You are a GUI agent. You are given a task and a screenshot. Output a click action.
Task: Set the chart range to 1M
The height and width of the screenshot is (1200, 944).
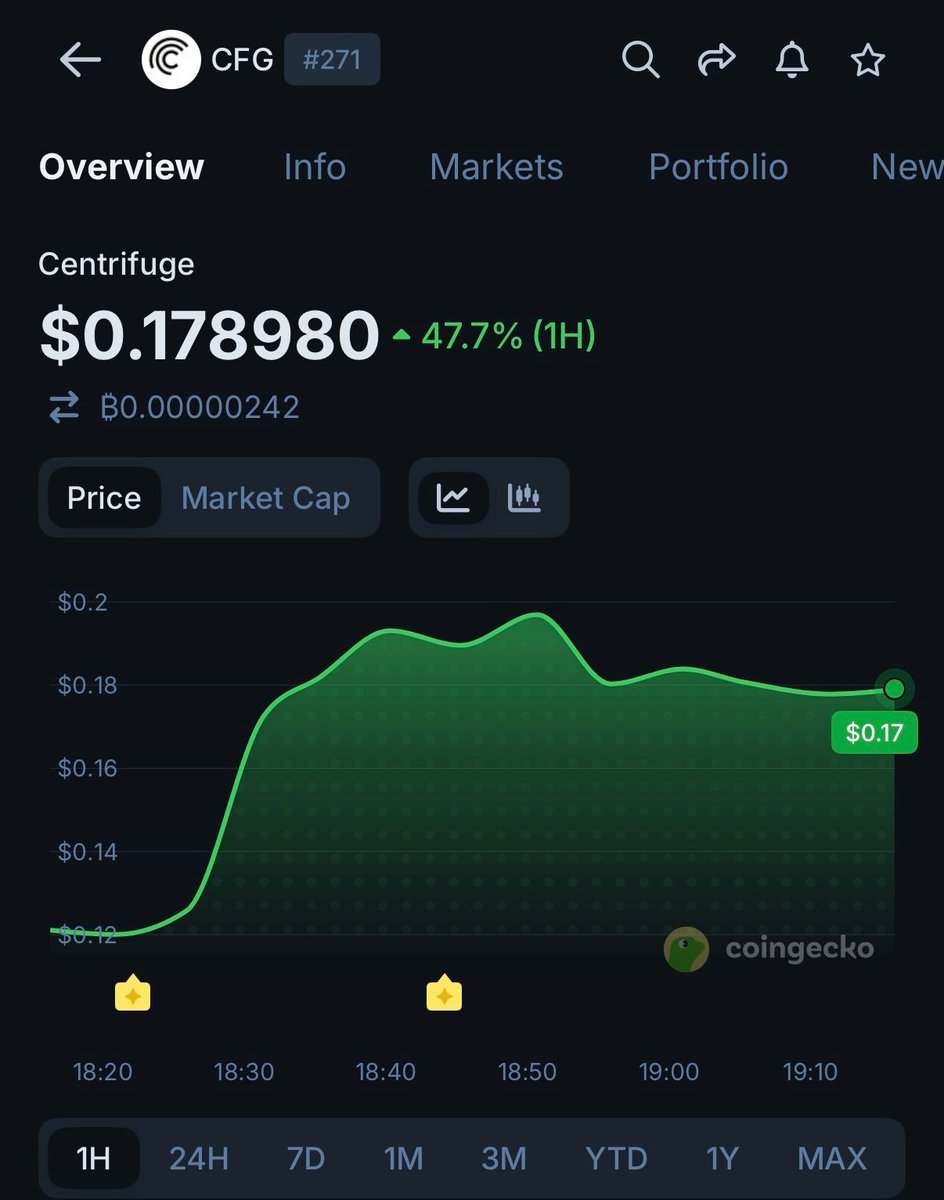click(x=403, y=1159)
